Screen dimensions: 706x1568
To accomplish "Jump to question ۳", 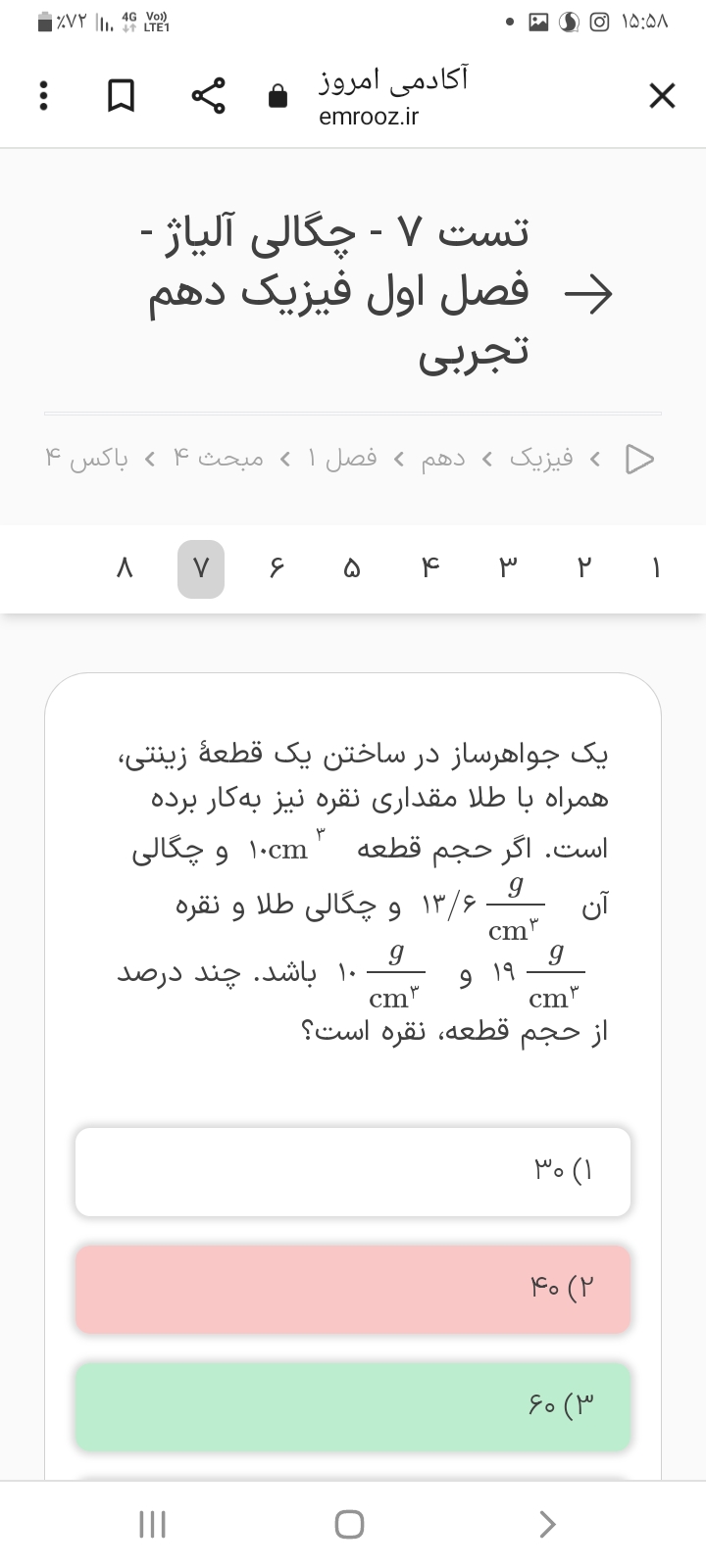I will coord(507,569).
